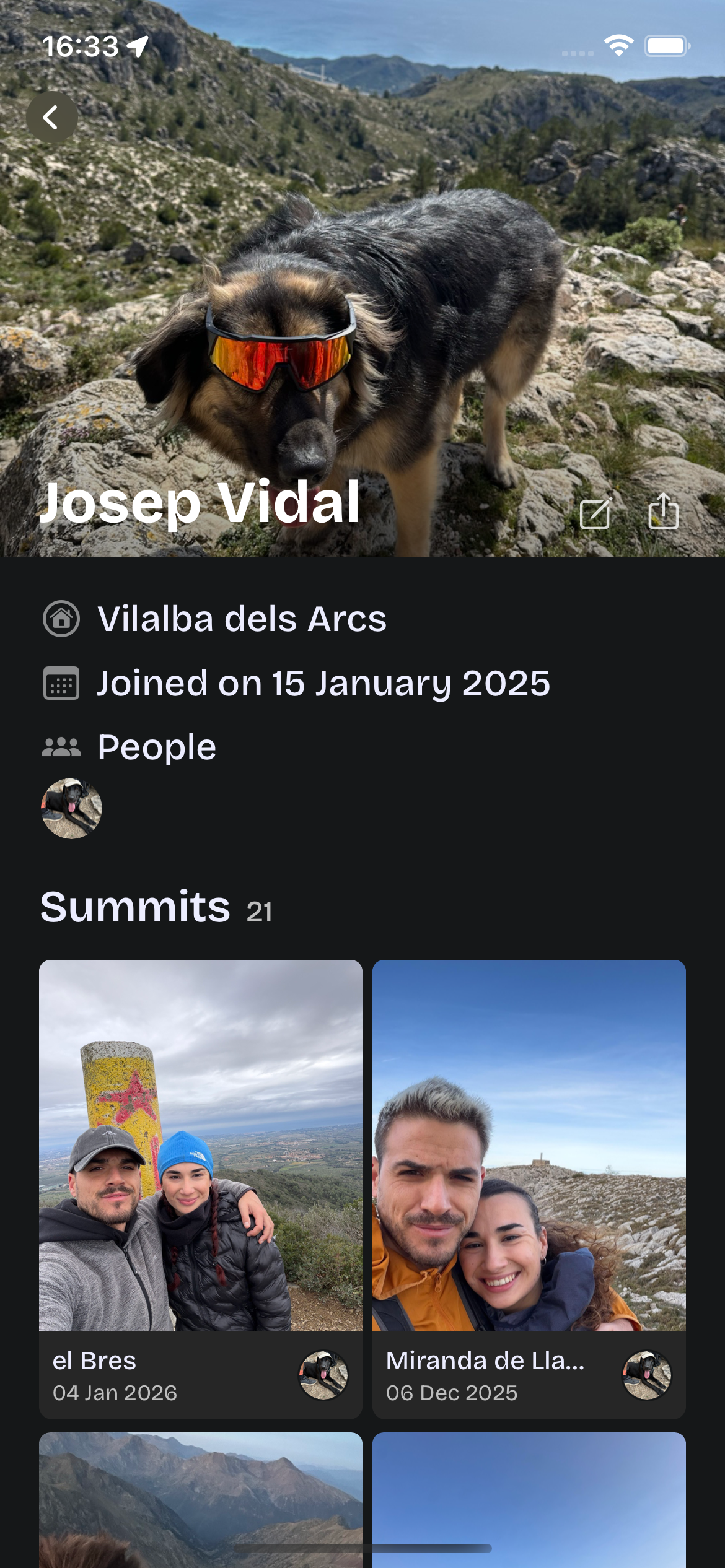Open the dog companion avatar under People
Screen dimensions: 725x1568
click(x=71, y=808)
